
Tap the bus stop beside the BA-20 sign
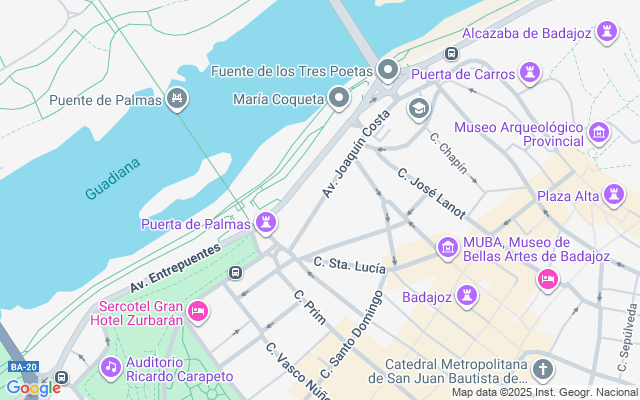[x=62, y=377]
